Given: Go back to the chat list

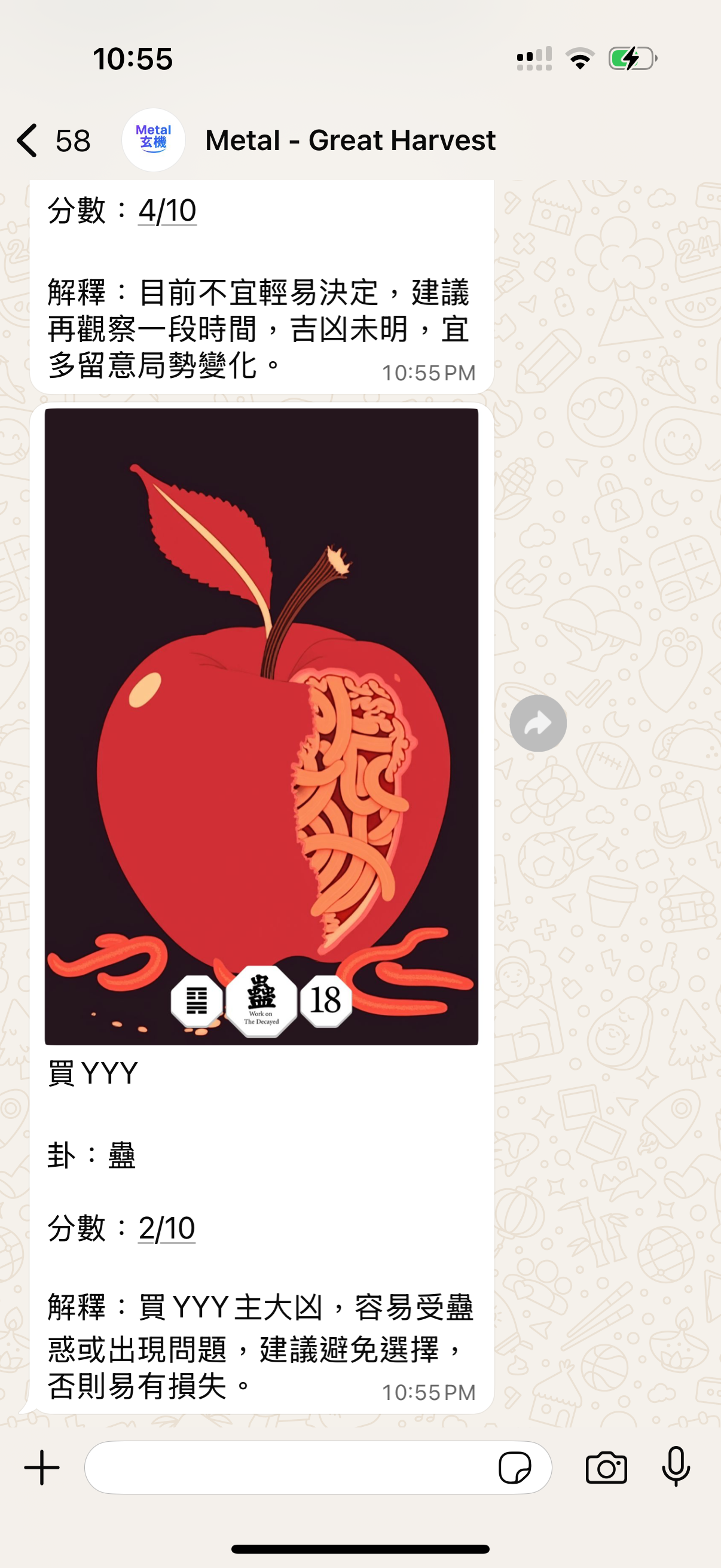Looking at the screenshot, I should click(x=28, y=140).
